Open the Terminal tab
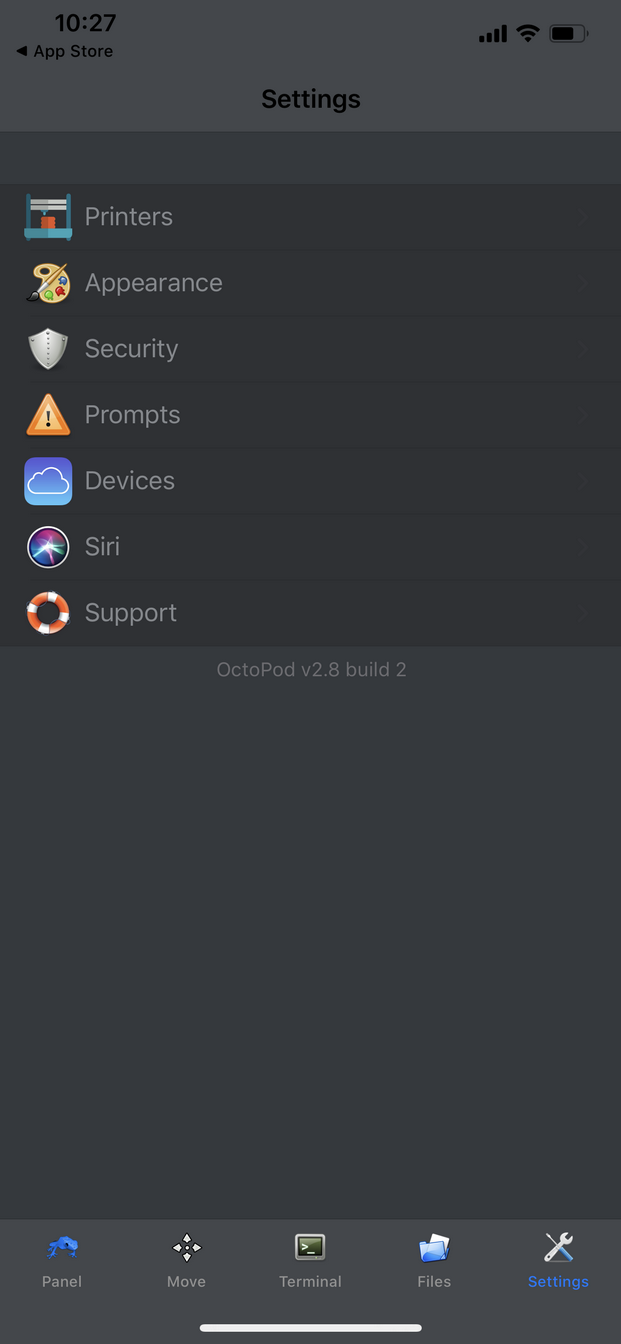The width and height of the screenshot is (621, 1344). pos(310,1260)
